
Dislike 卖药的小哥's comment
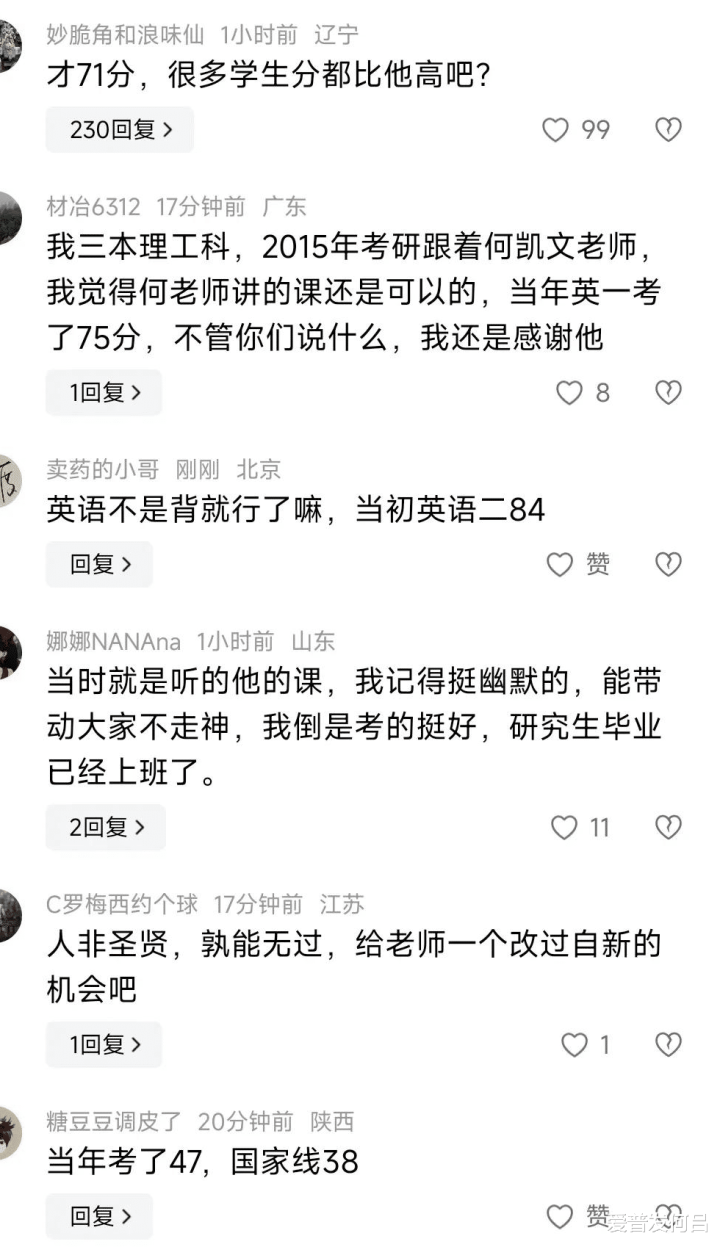pyautogui.click(x=668, y=565)
